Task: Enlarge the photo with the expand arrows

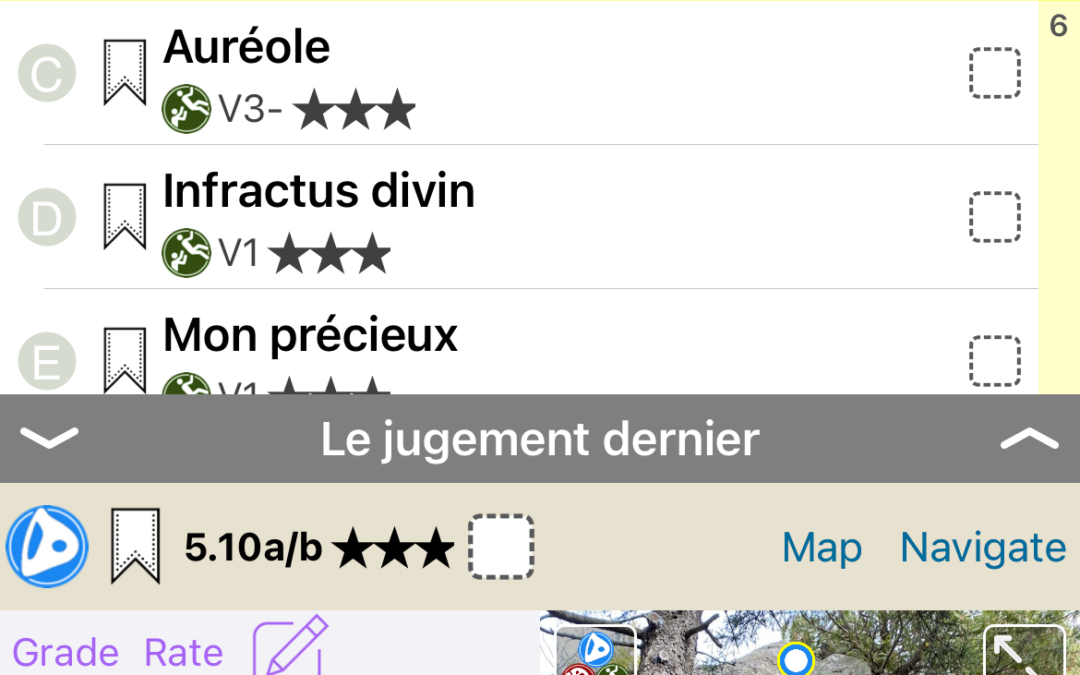Action: pos(1024,650)
